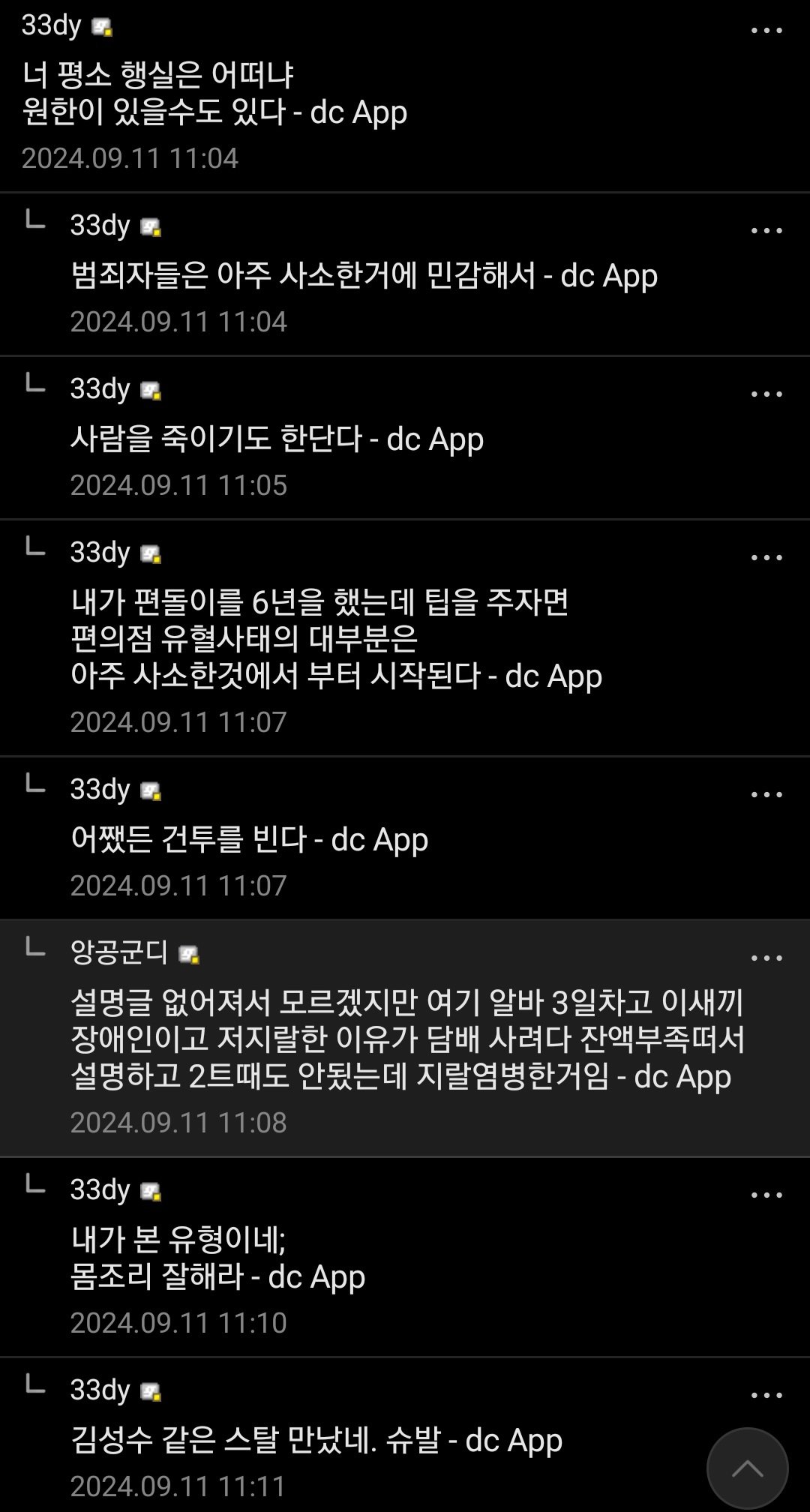Open options for reply '사람을 죽이기도 한단다'
This screenshot has width=810, height=1512.
pos(766,394)
